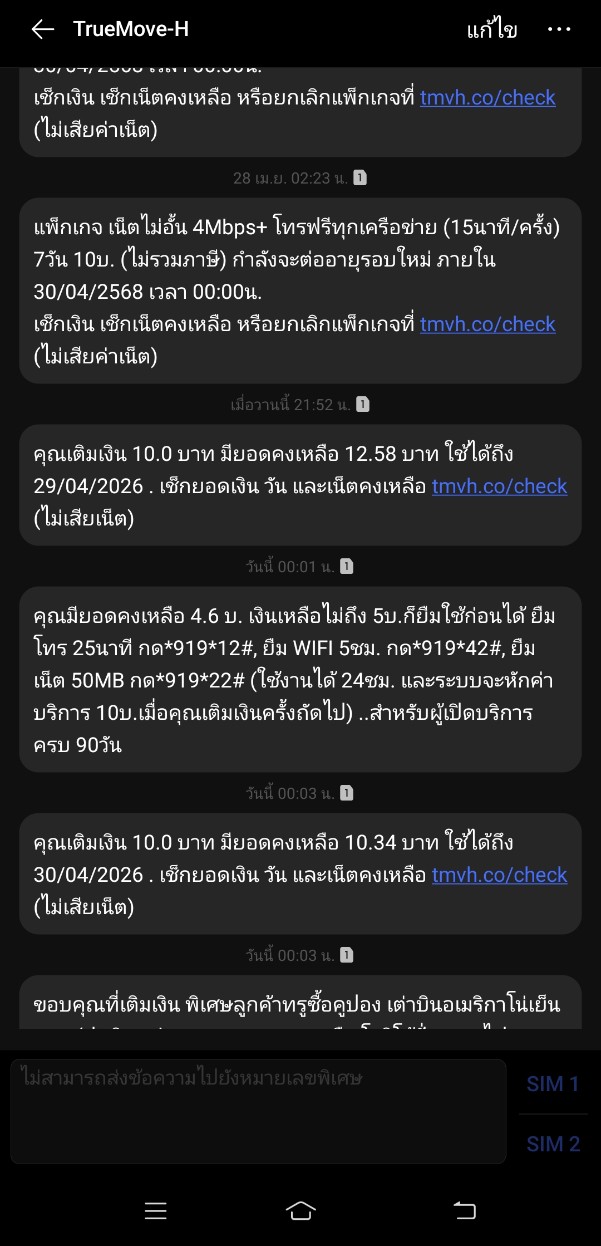601x1246 pixels.
Task: Focus the message text field
Action: click(x=258, y=1110)
